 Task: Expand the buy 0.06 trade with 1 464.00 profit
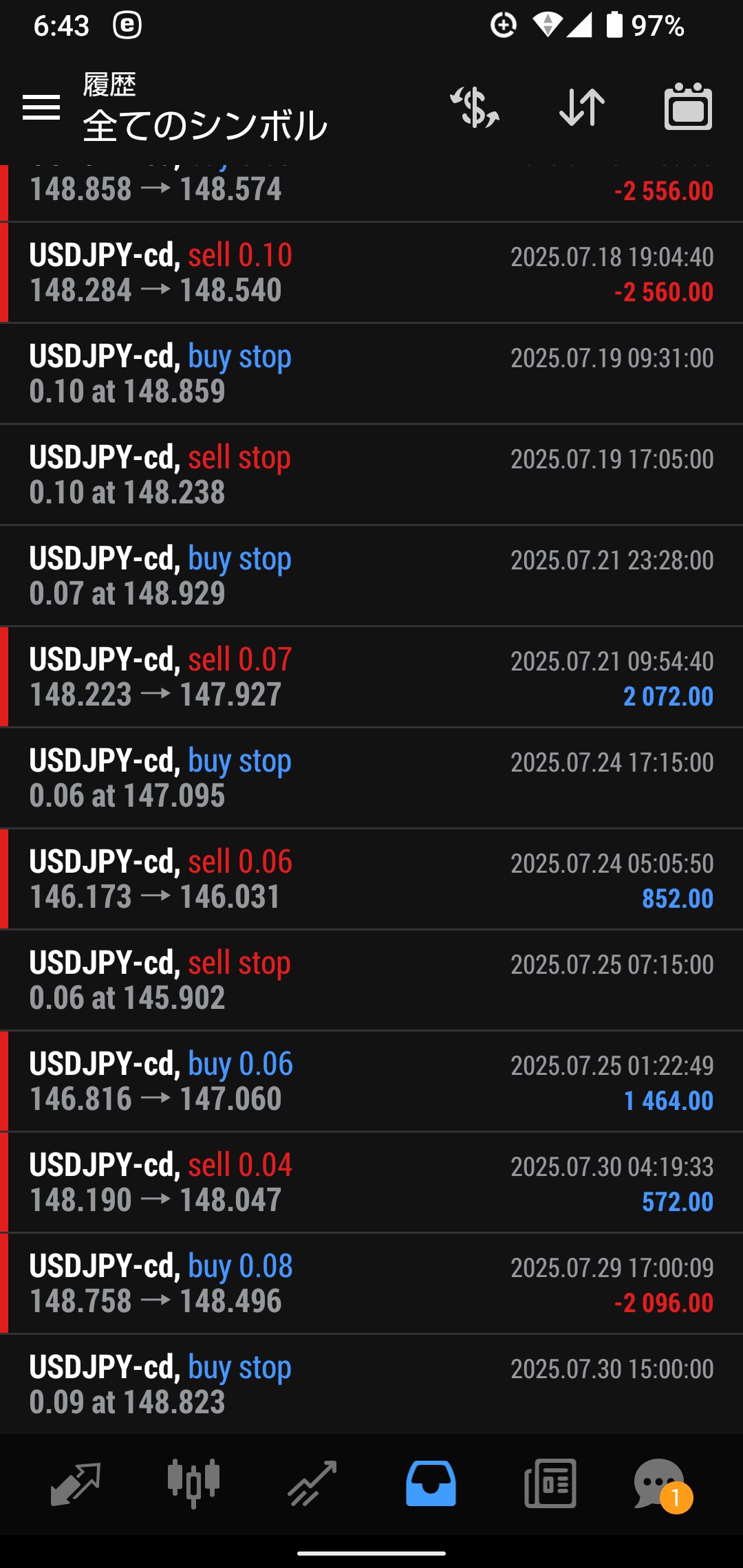pyautogui.click(x=371, y=1082)
